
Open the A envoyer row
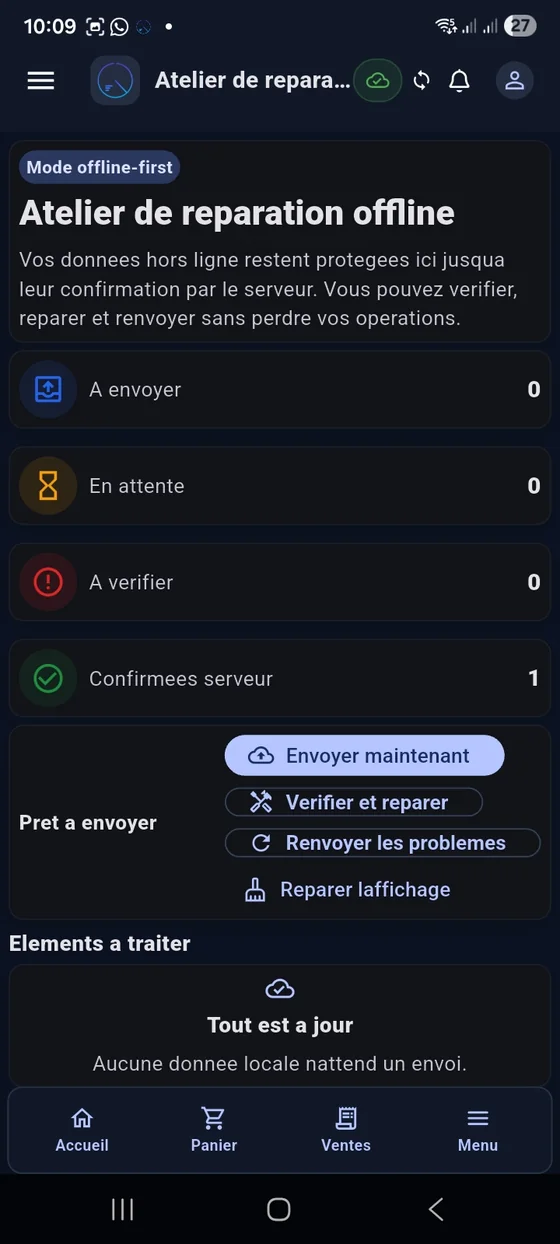(280, 390)
